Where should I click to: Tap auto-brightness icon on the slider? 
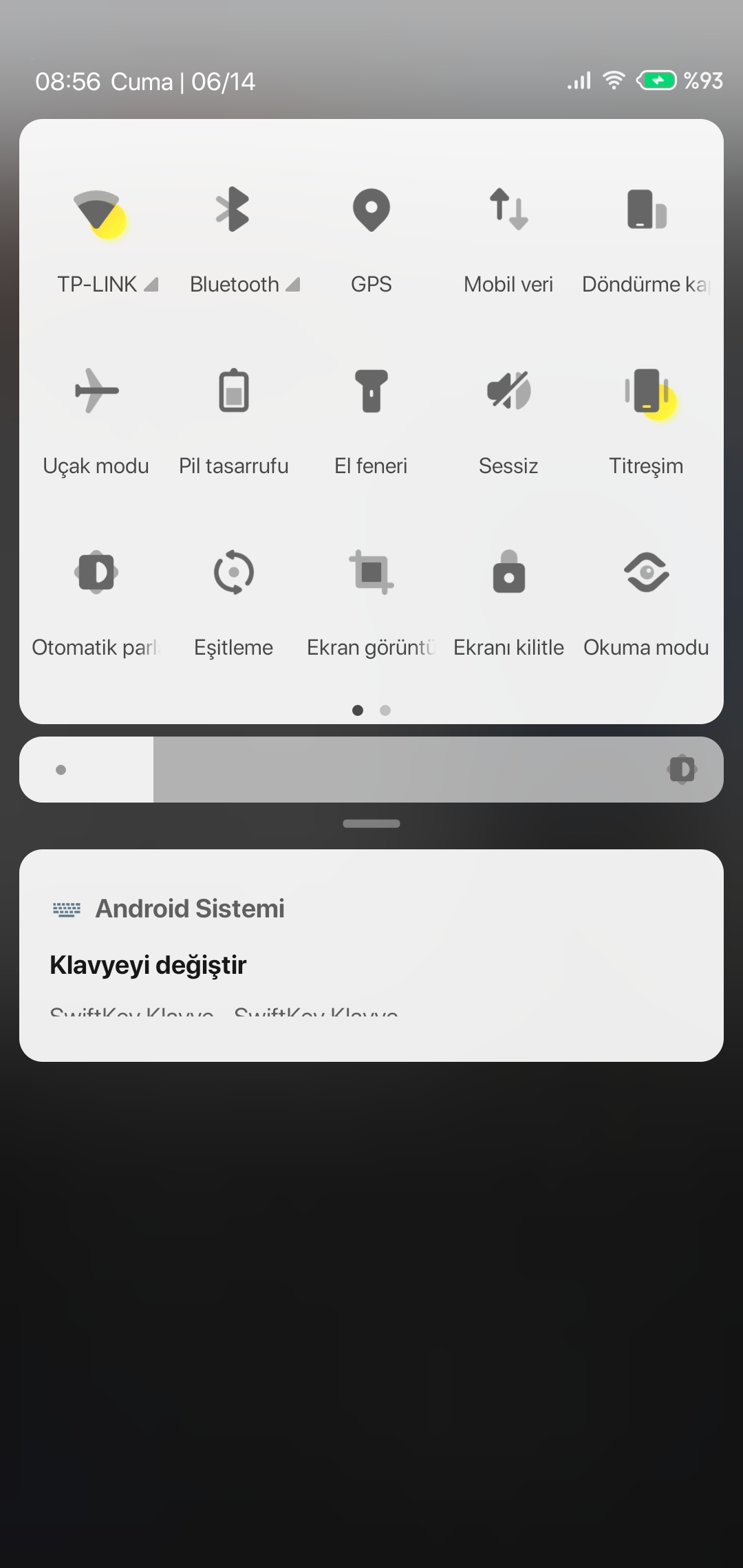click(682, 770)
